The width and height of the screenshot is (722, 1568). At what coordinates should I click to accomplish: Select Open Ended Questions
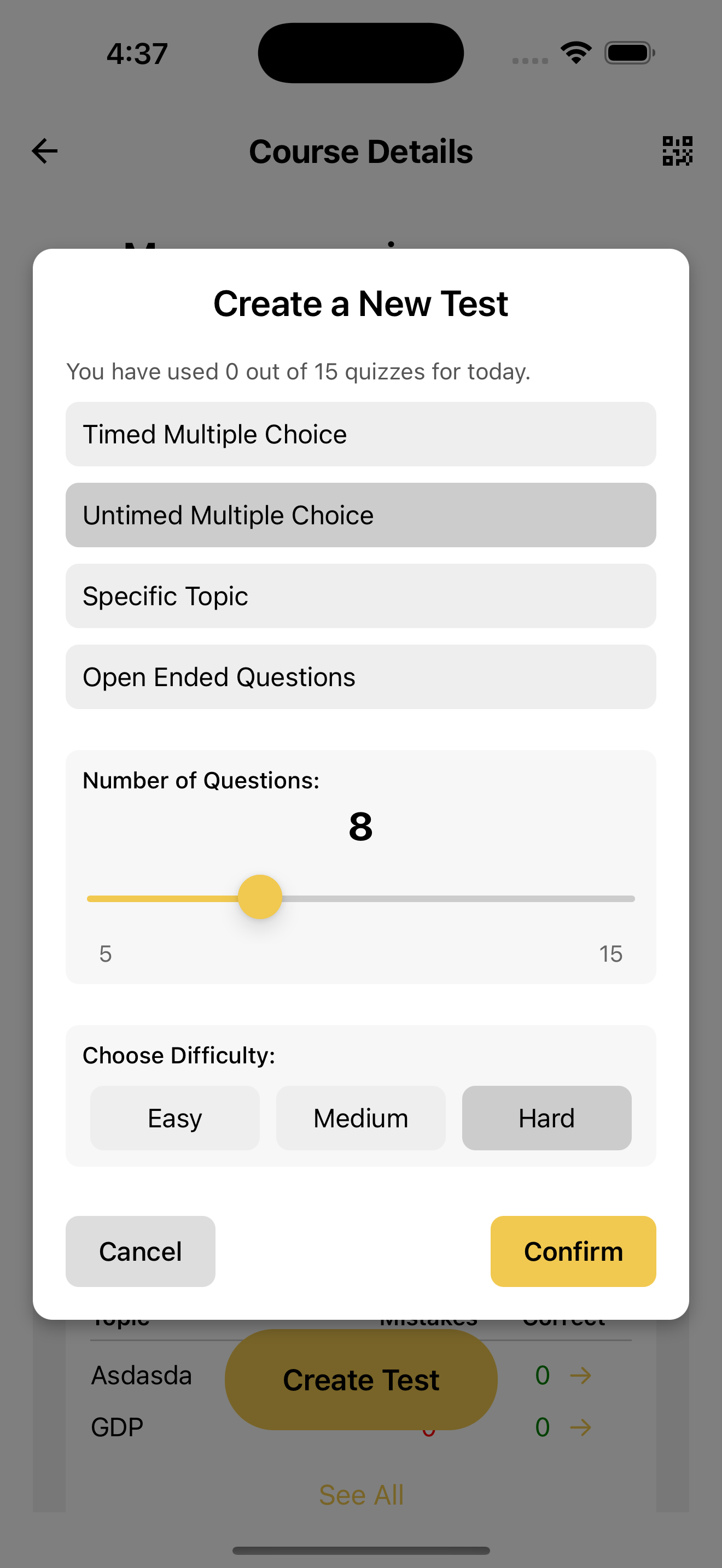[360, 677]
